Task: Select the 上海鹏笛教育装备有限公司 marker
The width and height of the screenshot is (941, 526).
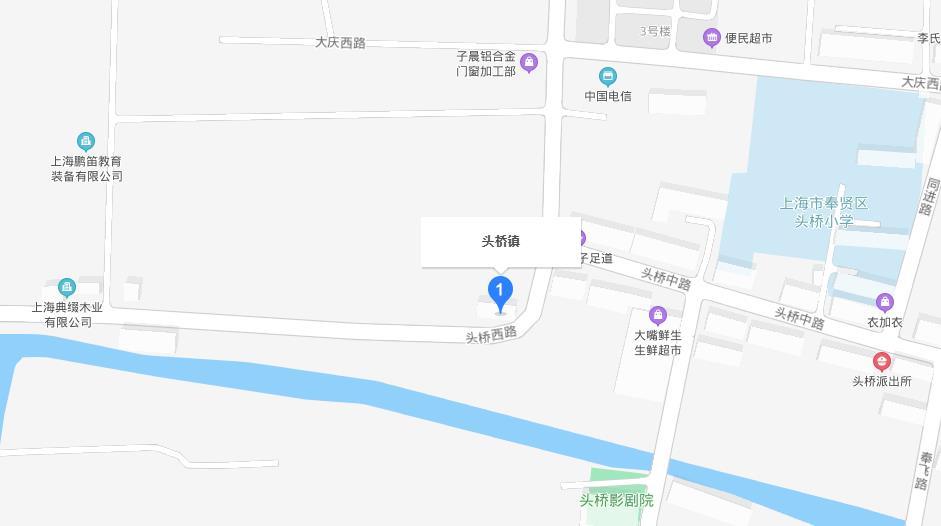Action: (x=86, y=142)
